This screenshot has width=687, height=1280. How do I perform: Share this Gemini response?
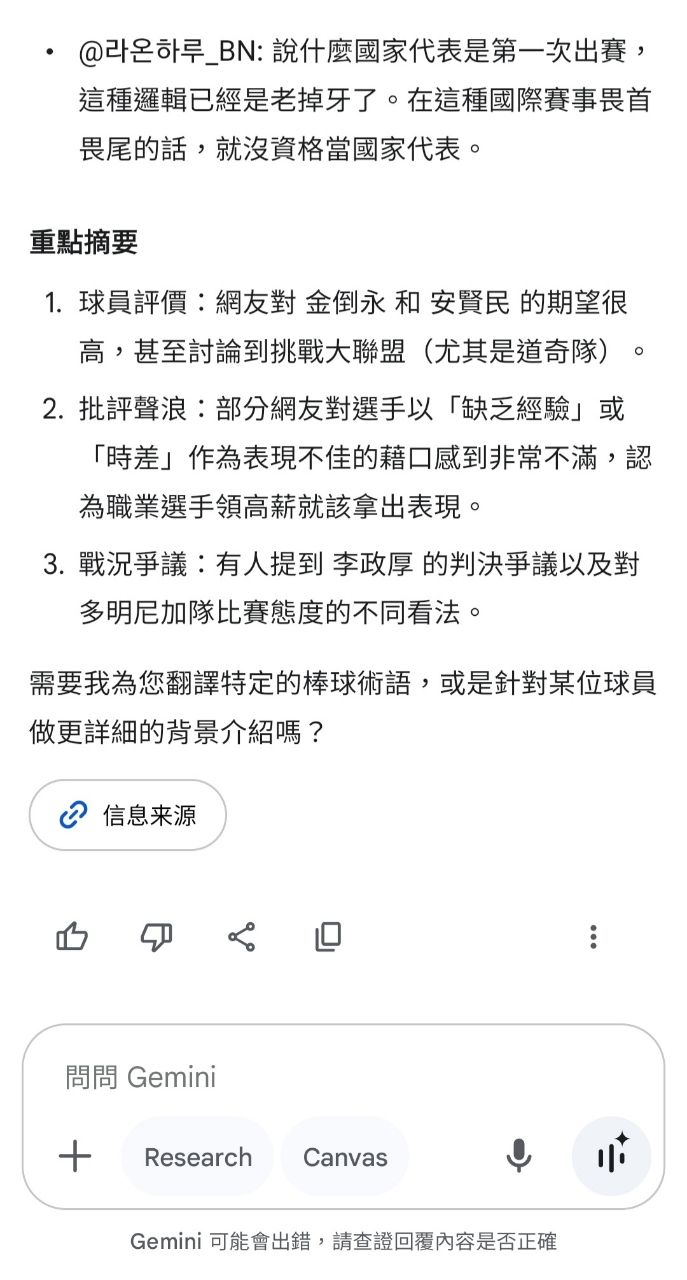coord(241,937)
